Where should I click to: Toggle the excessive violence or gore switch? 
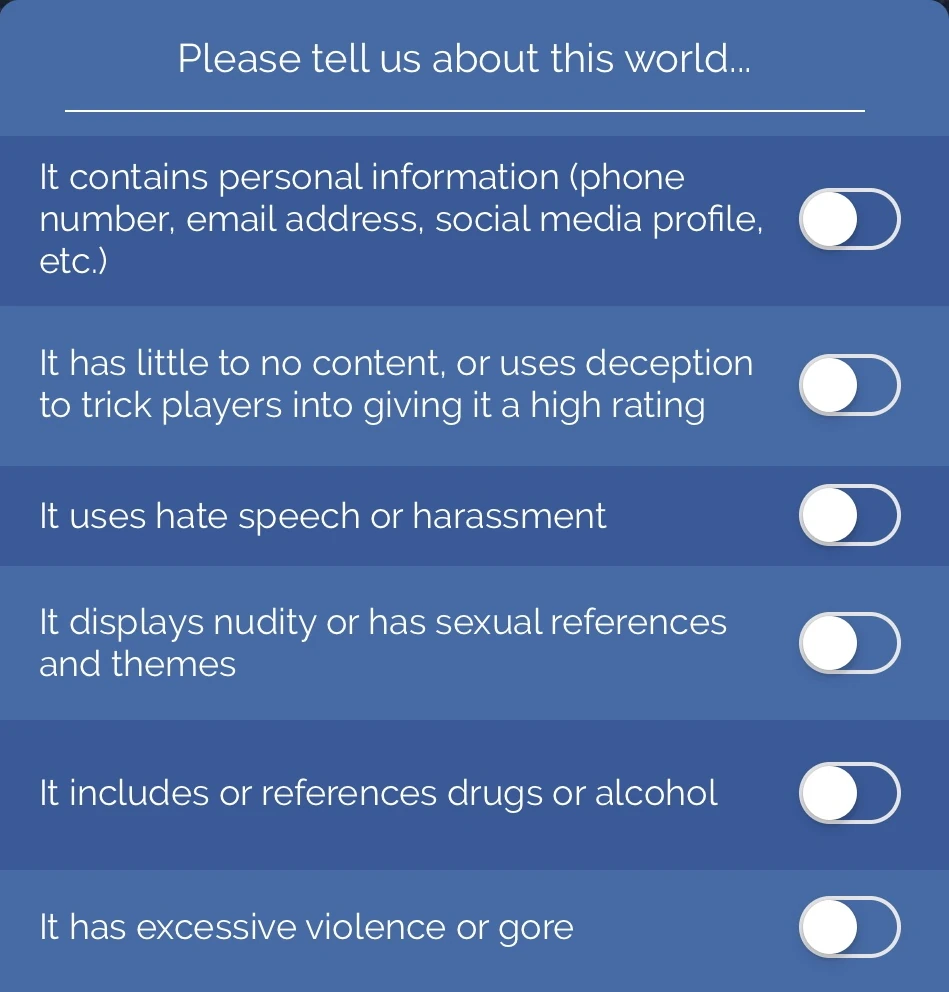850,927
